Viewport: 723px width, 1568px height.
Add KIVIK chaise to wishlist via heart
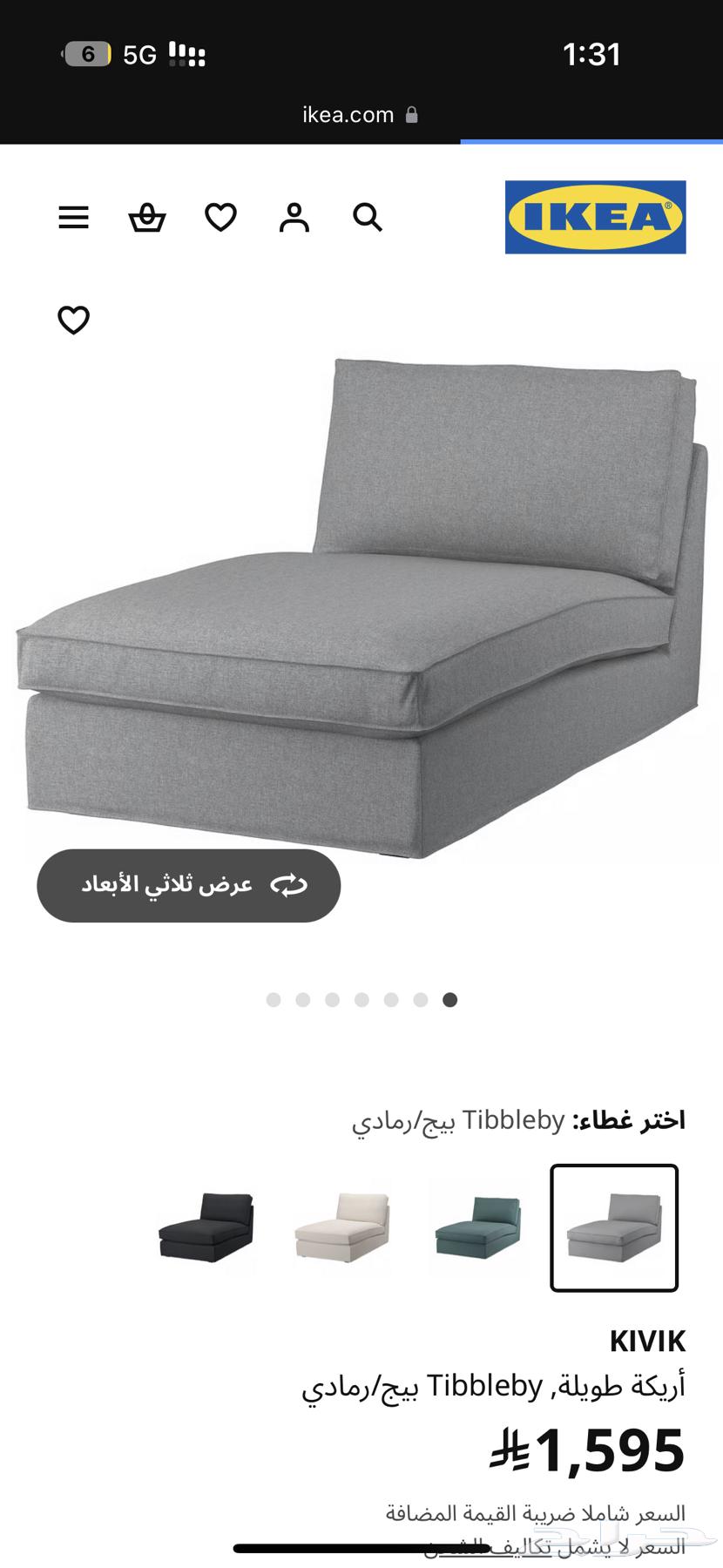pyautogui.click(x=73, y=320)
